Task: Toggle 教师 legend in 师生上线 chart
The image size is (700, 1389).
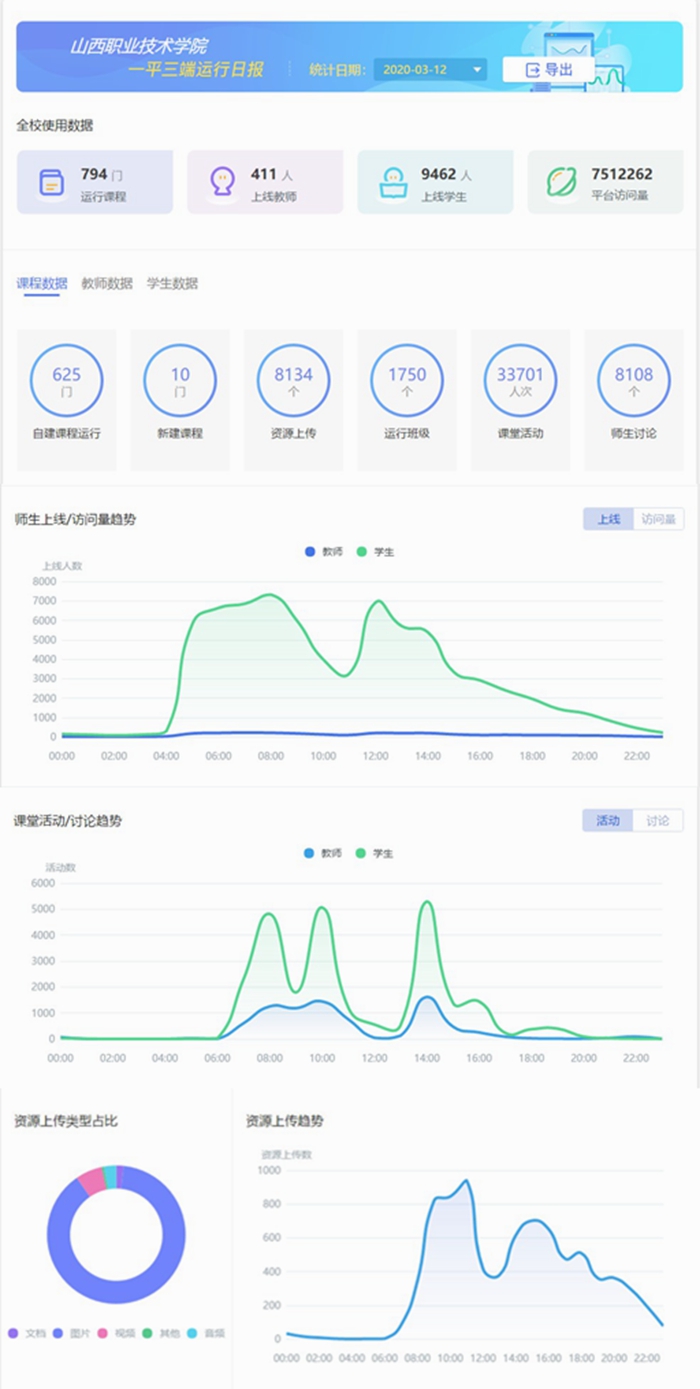Action: click(324, 551)
